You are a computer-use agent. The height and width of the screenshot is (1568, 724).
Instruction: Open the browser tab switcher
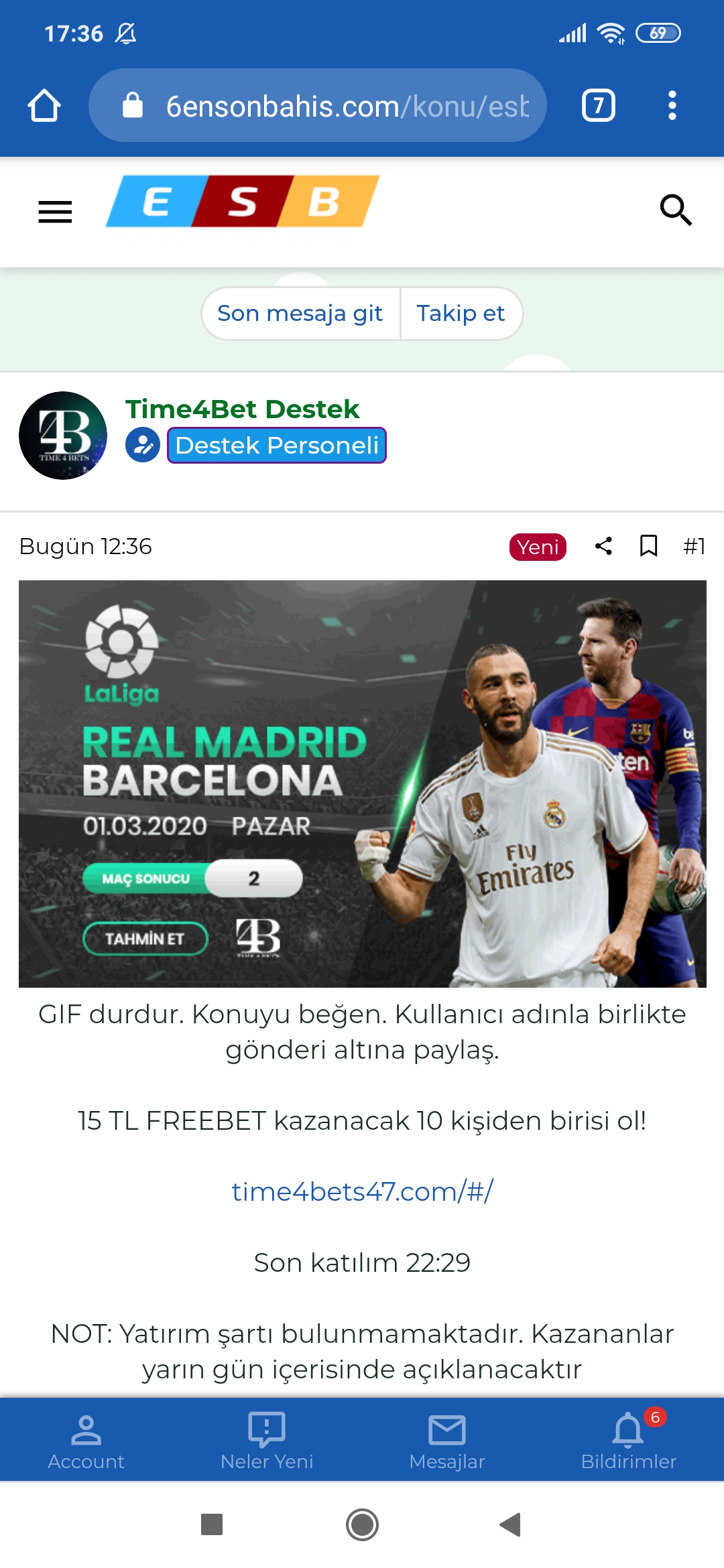598,105
